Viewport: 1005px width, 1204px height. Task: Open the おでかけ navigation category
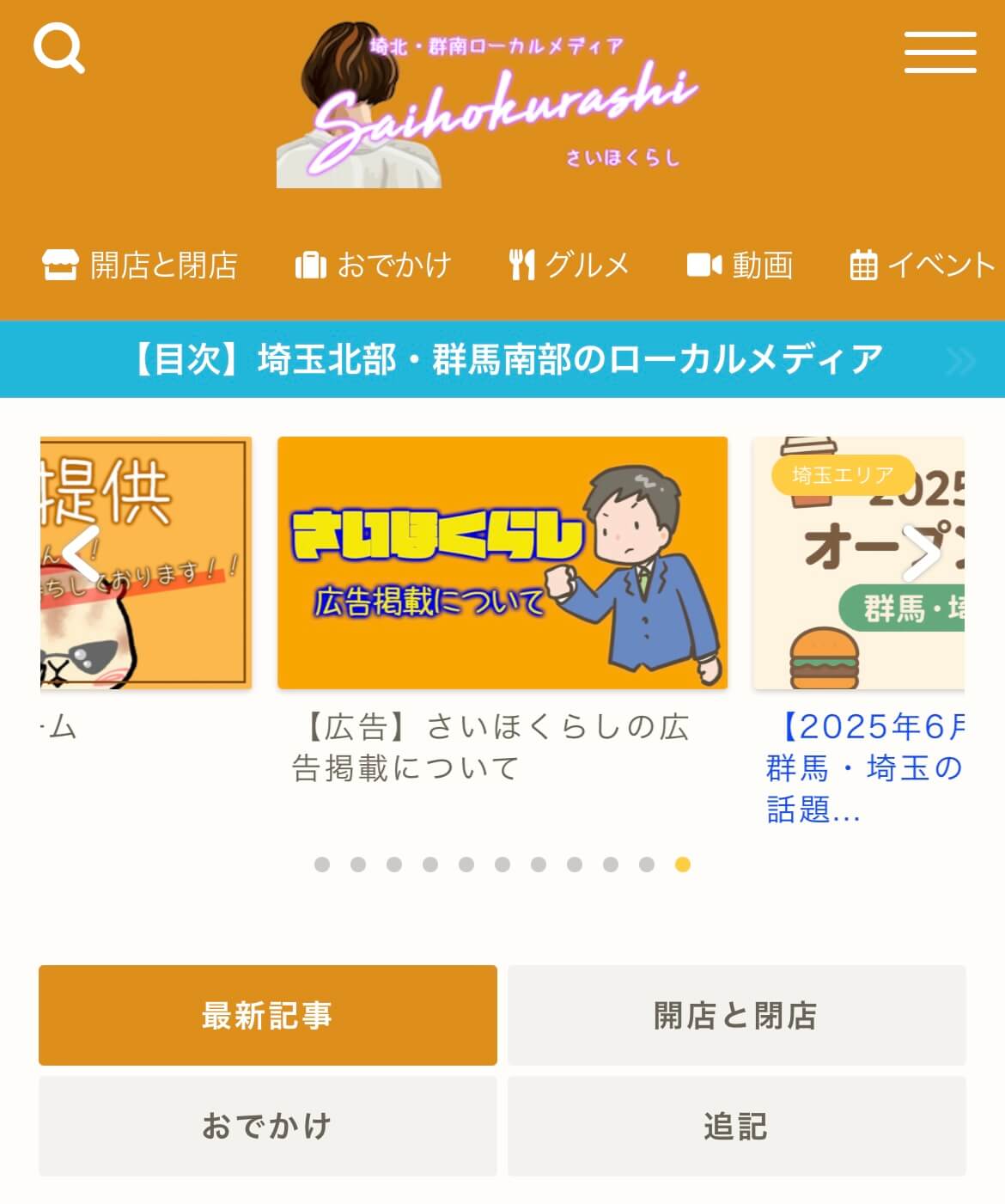click(x=374, y=266)
